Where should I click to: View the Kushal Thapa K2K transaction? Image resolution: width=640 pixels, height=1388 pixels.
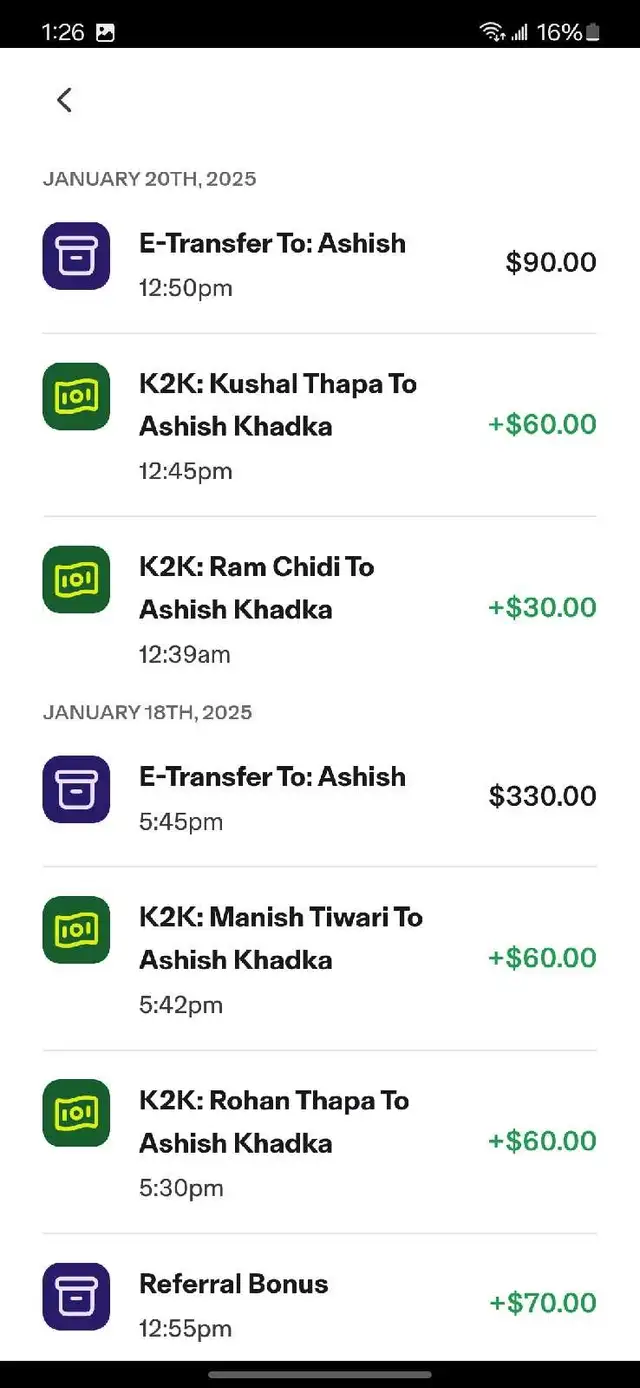tap(319, 425)
